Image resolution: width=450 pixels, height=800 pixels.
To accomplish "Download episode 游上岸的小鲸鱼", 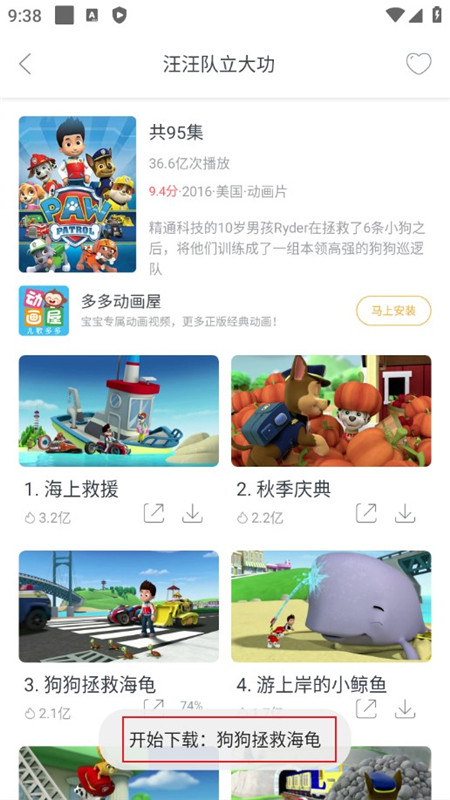I will 405,708.
